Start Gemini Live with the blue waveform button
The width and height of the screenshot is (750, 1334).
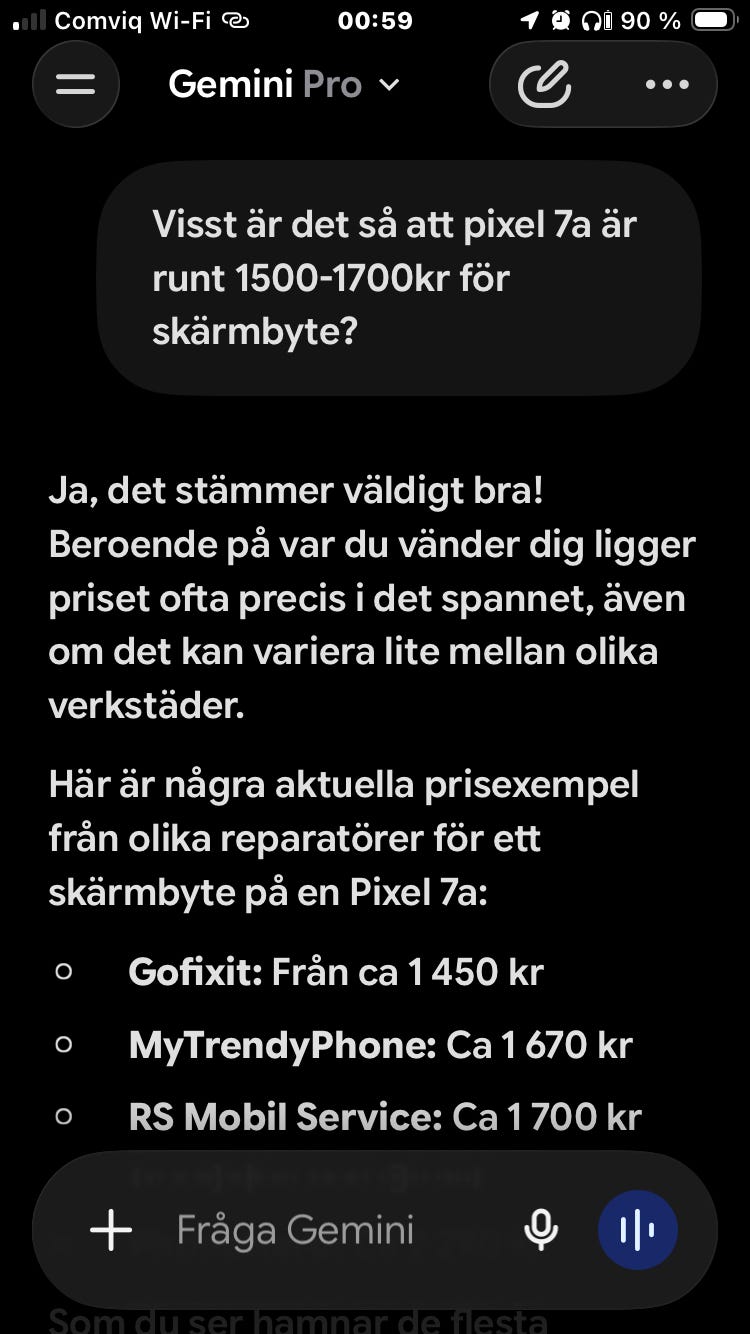point(638,1230)
